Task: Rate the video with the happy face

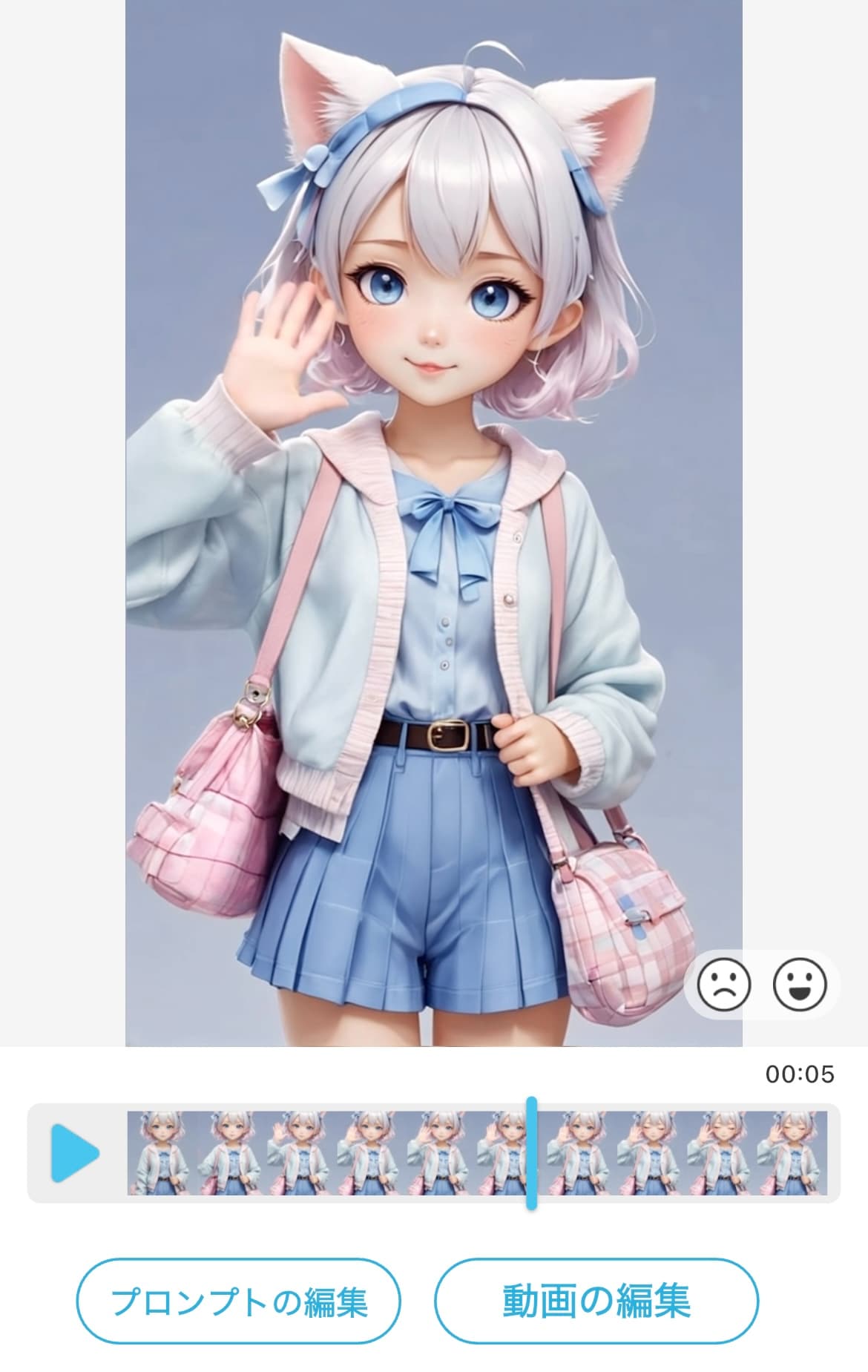Action: click(x=799, y=984)
